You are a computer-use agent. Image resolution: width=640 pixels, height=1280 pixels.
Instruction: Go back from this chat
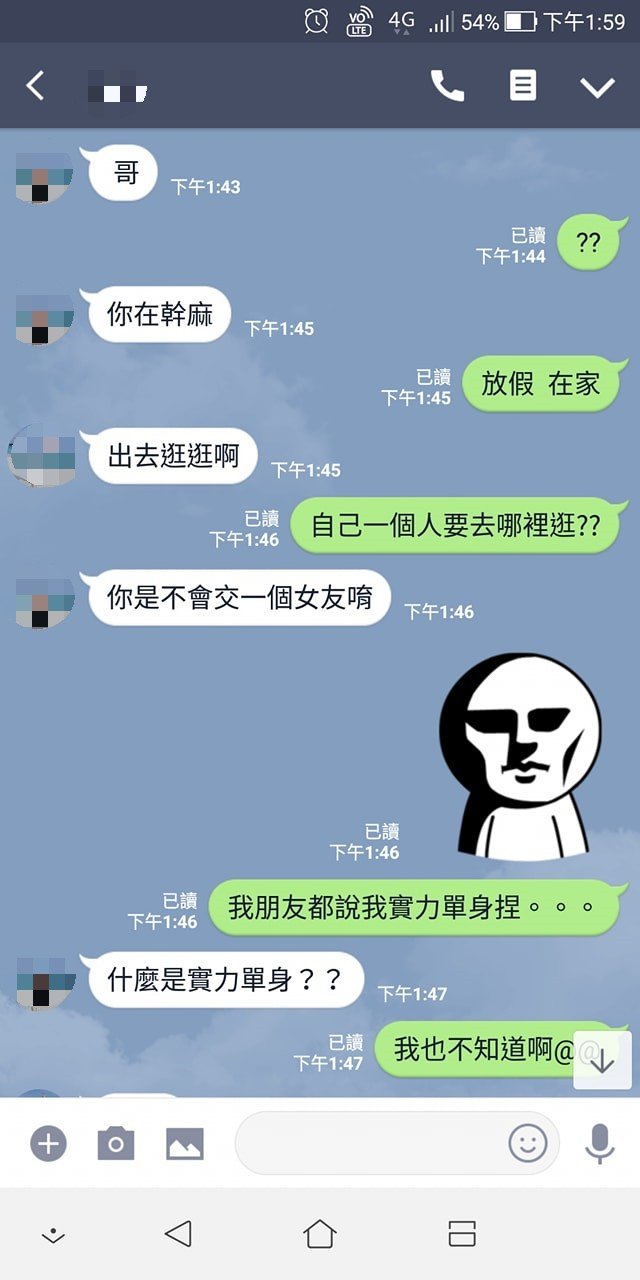pos(35,86)
